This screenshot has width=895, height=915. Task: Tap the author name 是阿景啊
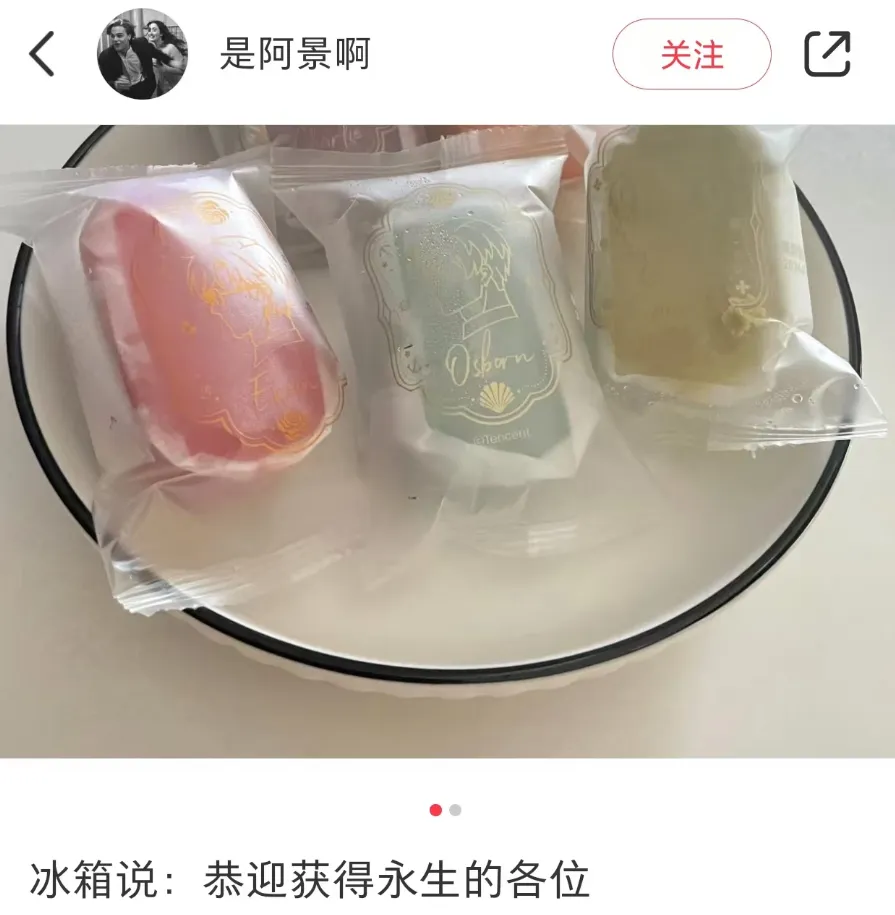[x=295, y=54]
